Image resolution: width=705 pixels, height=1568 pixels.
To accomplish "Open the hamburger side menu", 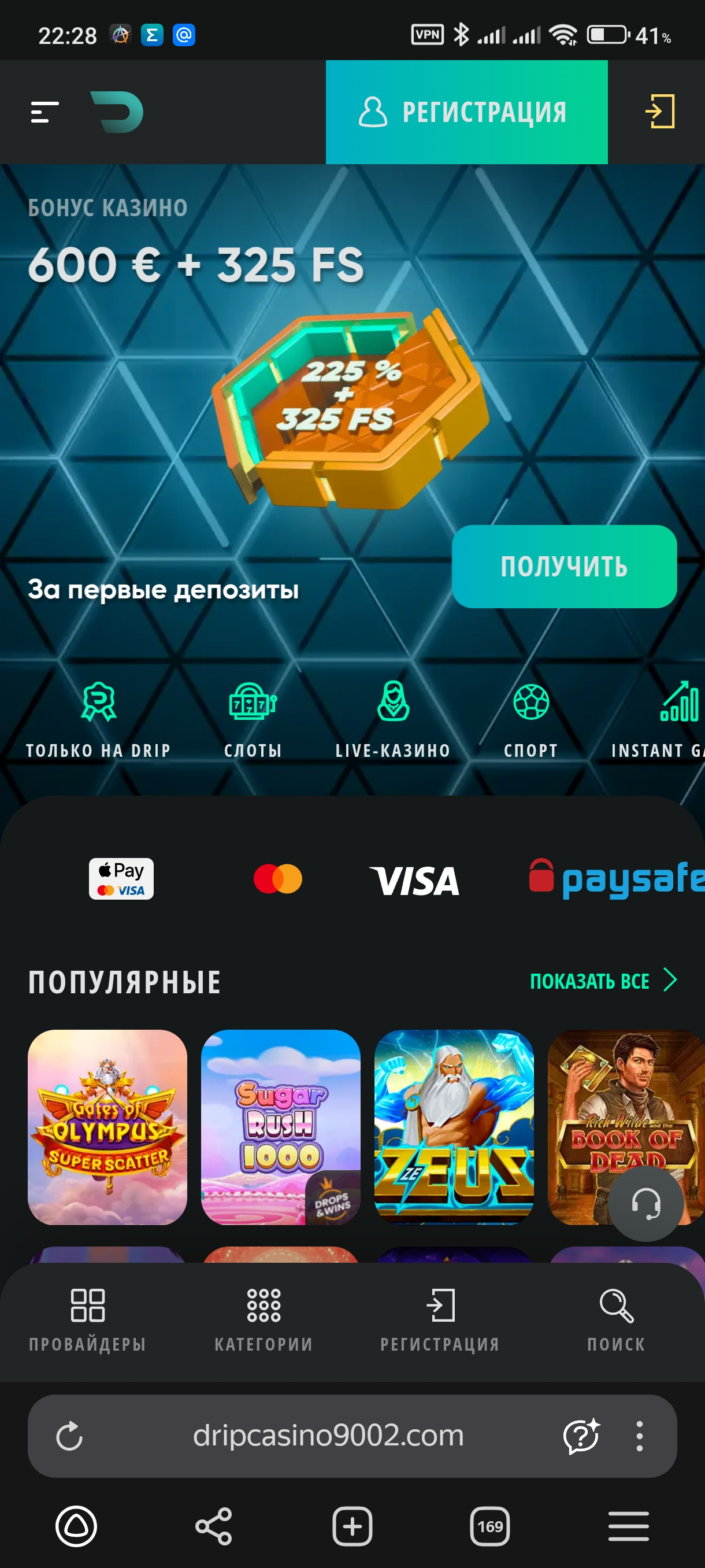I will pos(45,112).
